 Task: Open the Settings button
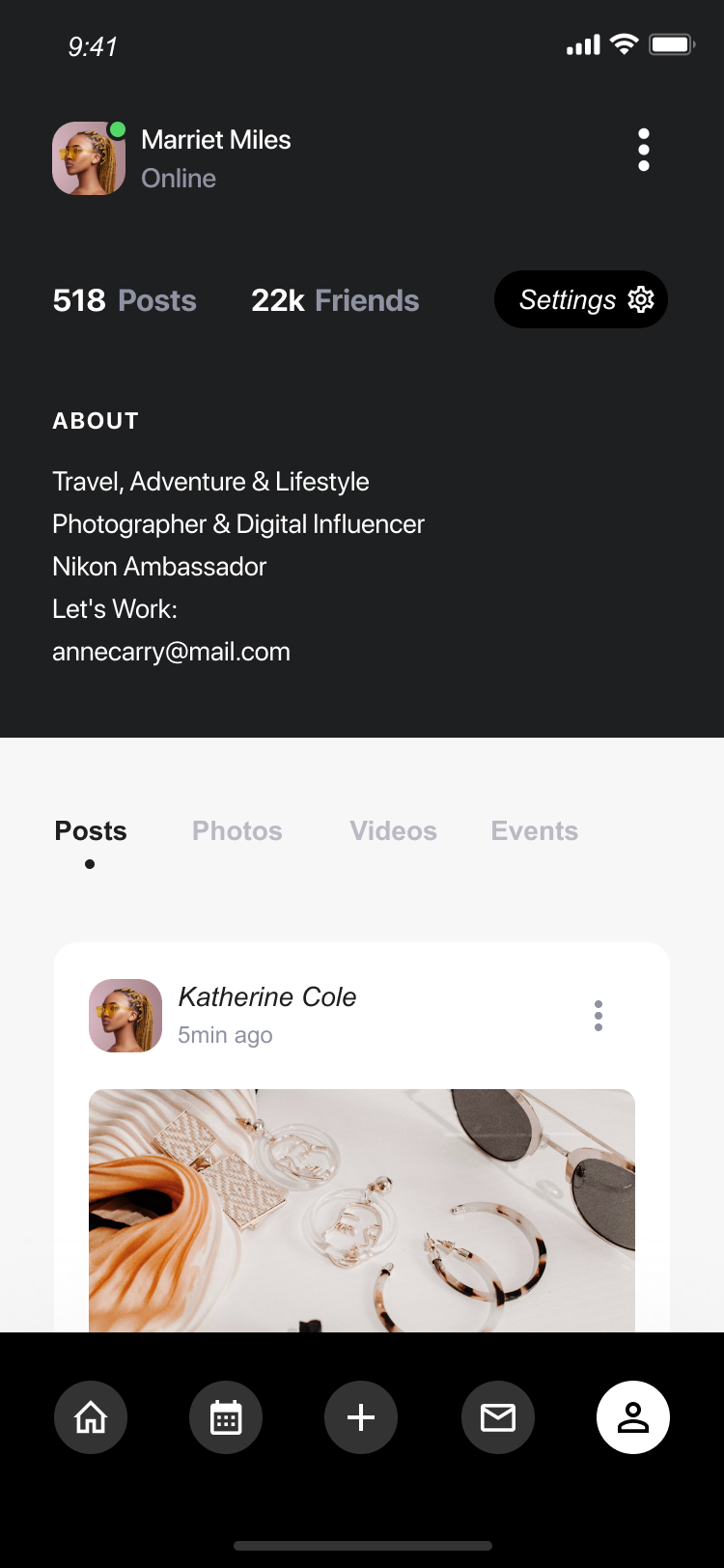[581, 300]
